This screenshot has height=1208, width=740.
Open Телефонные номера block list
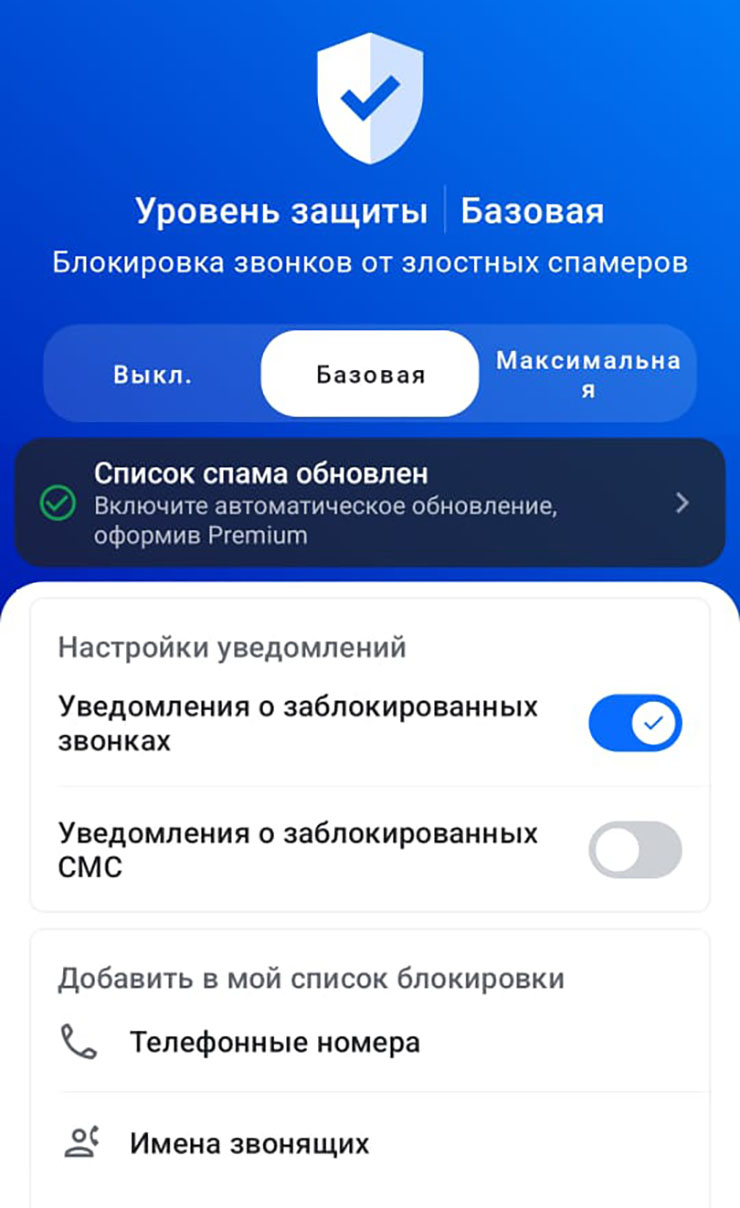275,1043
